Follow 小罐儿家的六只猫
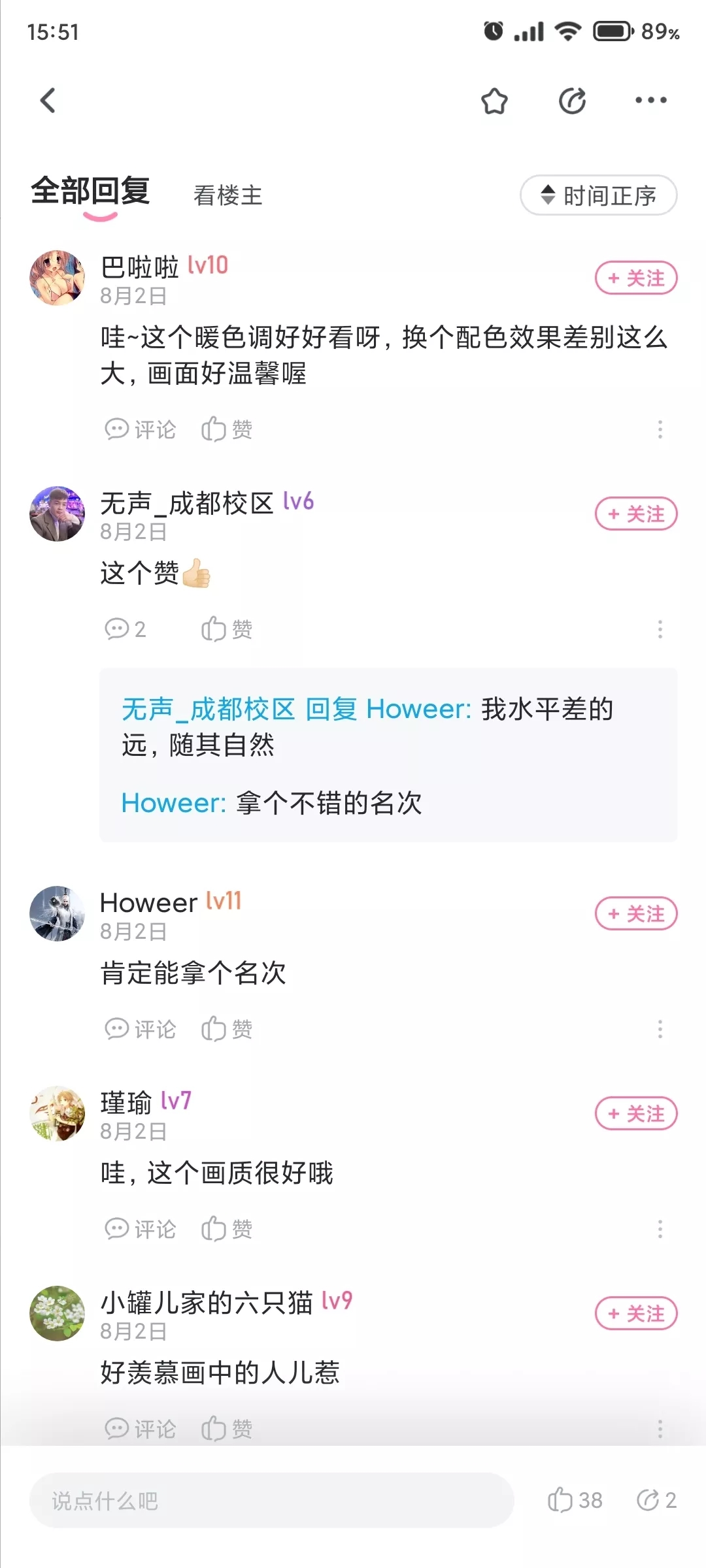 click(x=635, y=1313)
